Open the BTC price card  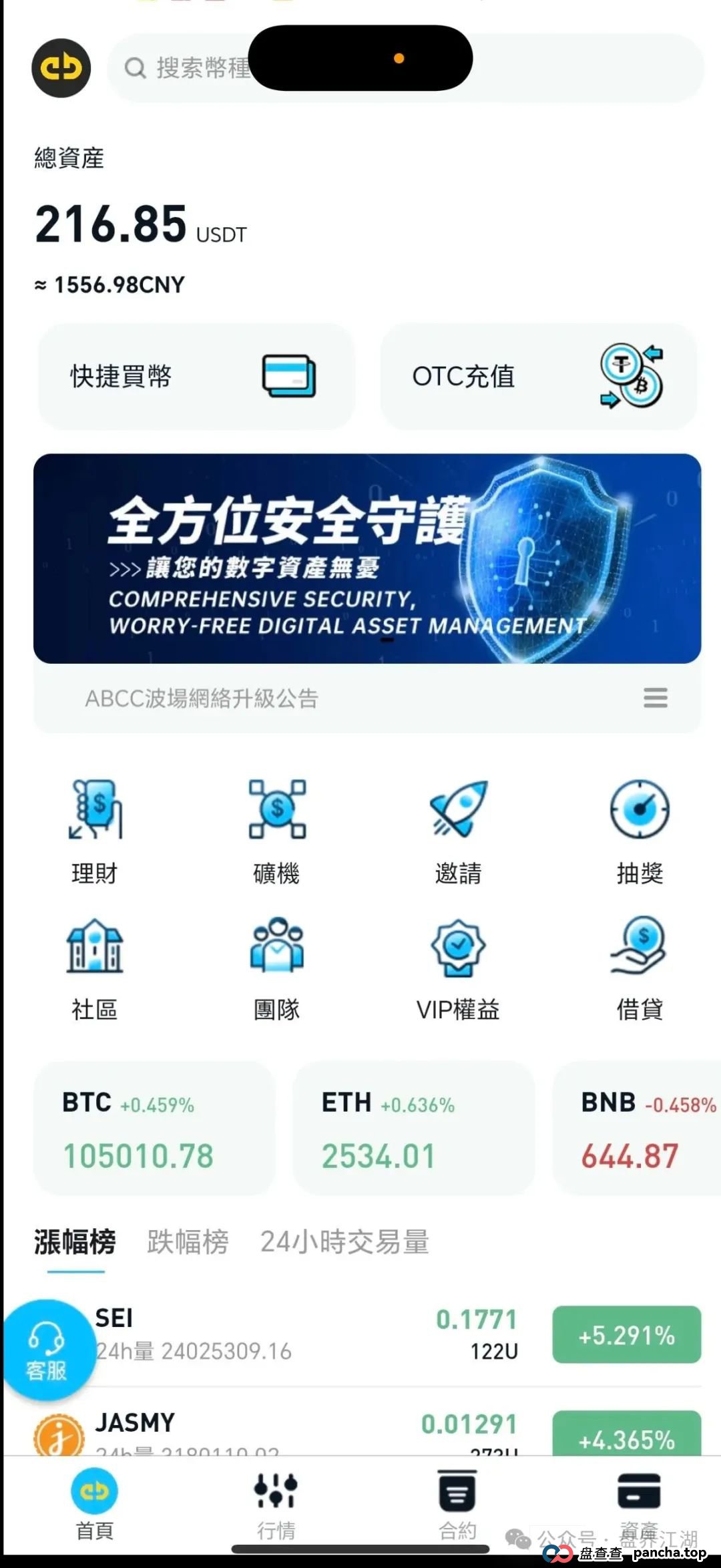(154, 1129)
